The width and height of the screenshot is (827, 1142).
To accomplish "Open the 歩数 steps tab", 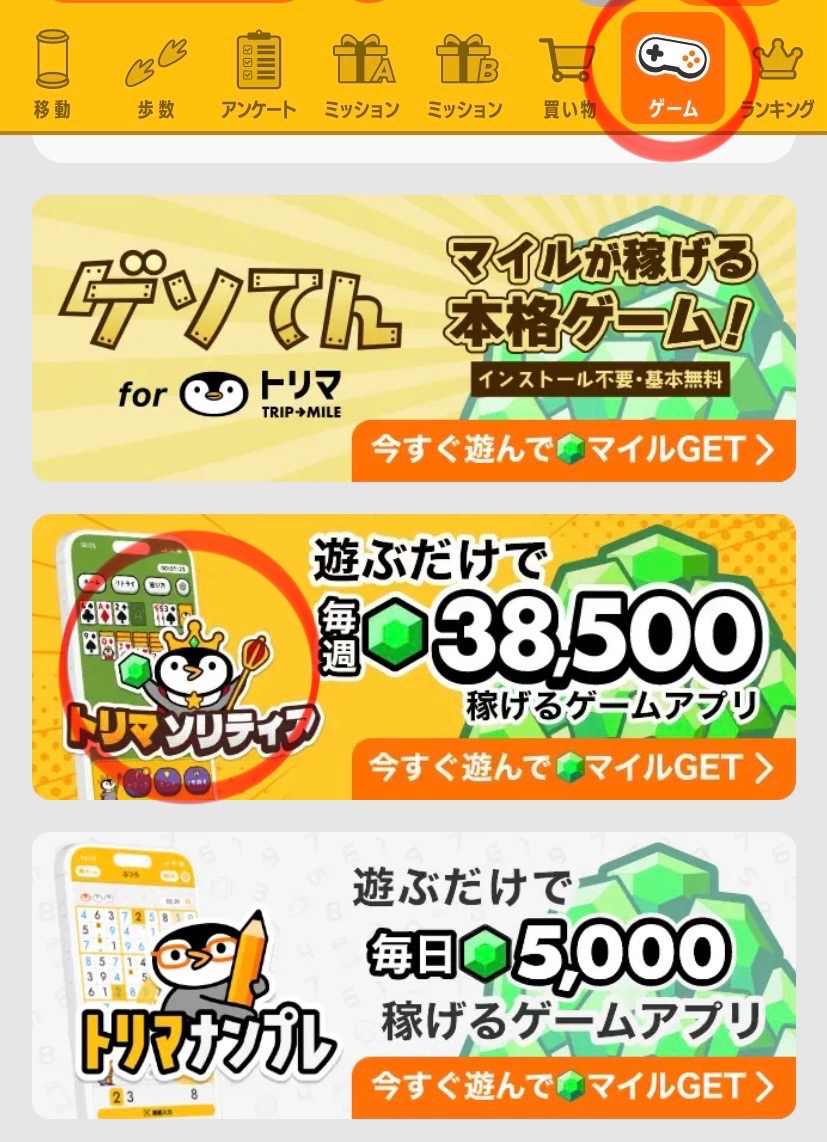I will pyautogui.click(x=155, y=76).
